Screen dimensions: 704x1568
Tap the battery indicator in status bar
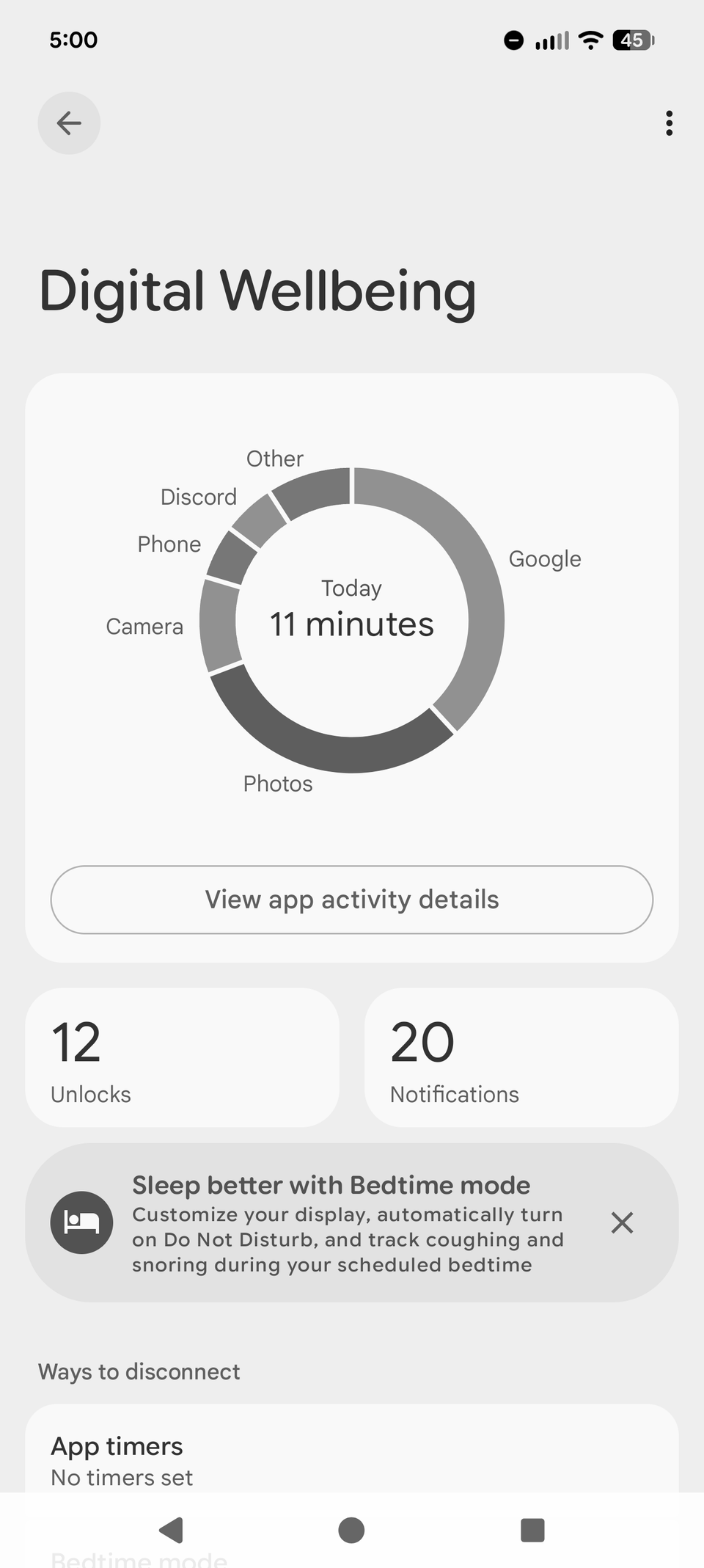(634, 40)
